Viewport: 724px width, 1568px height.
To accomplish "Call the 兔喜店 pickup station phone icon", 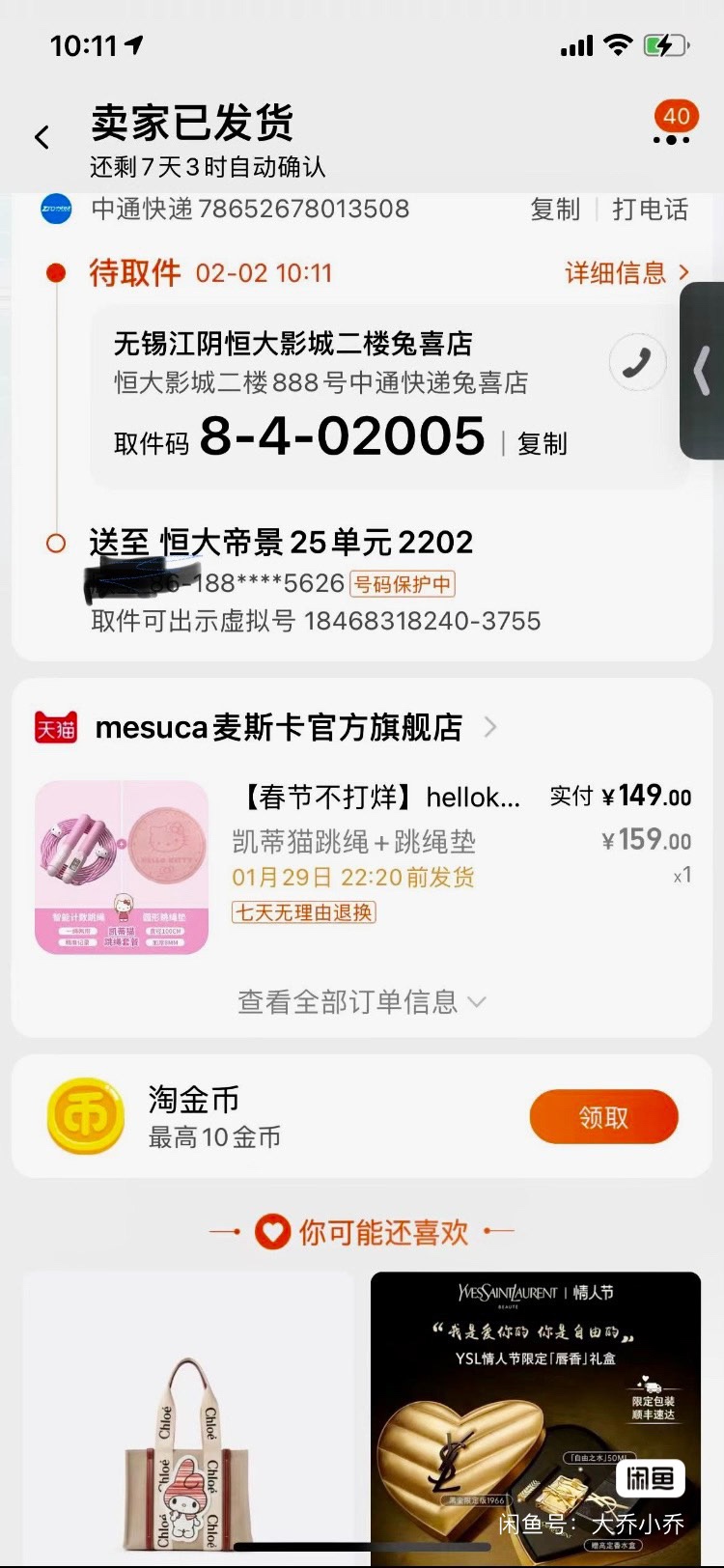I will pyautogui.click(x=637, y=363).
